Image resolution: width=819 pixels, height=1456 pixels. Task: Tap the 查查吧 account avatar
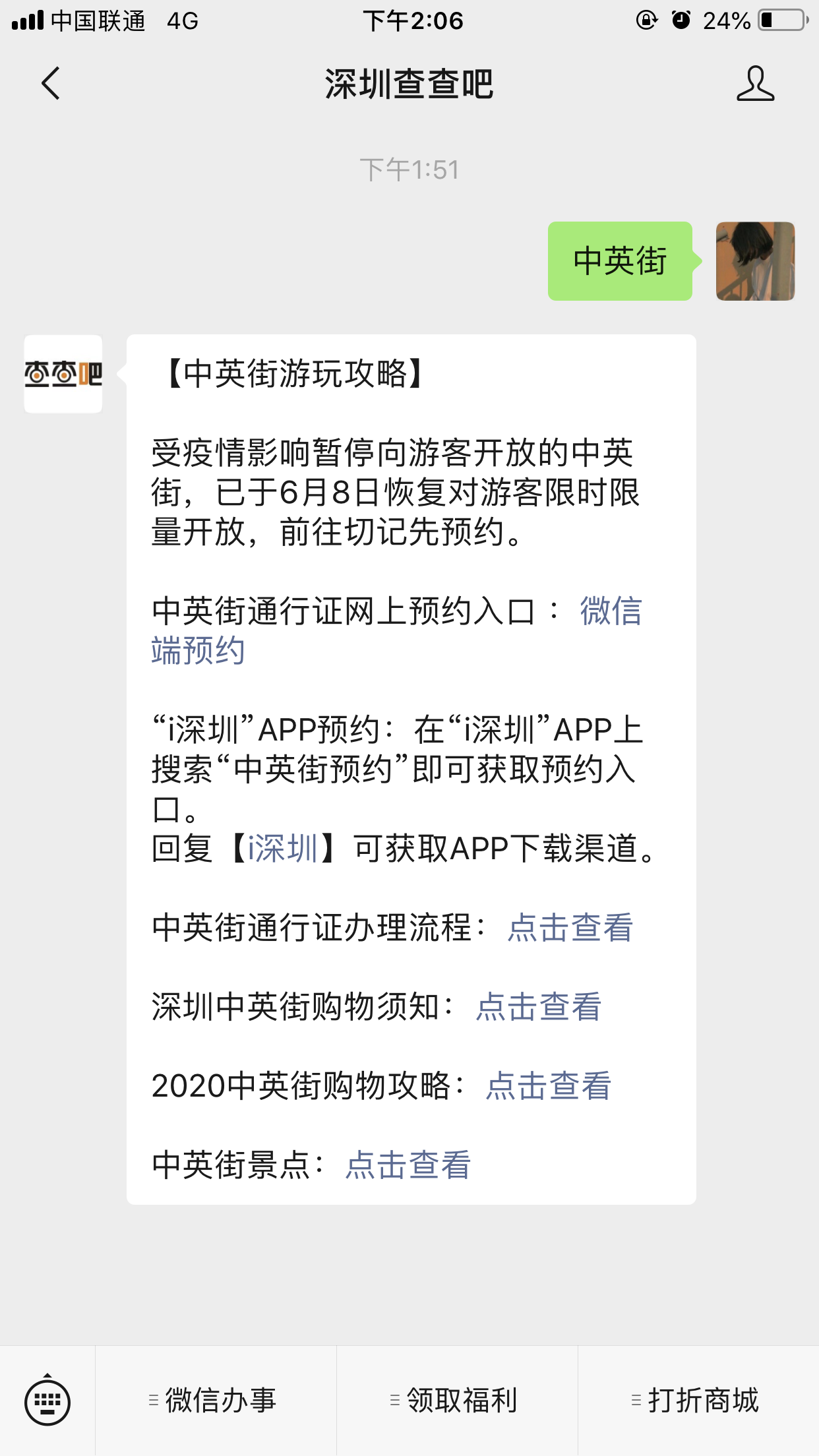pyautogui.click(x=63, y=374)
